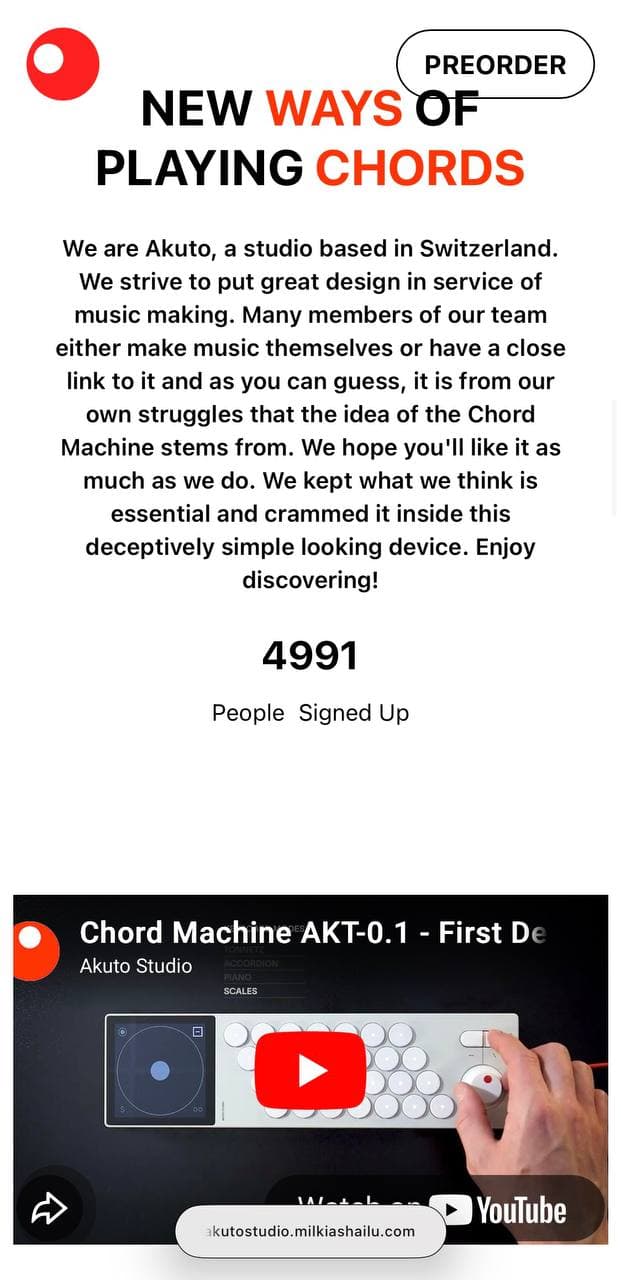Open the Akuto red circle logo

coord(62,64)
